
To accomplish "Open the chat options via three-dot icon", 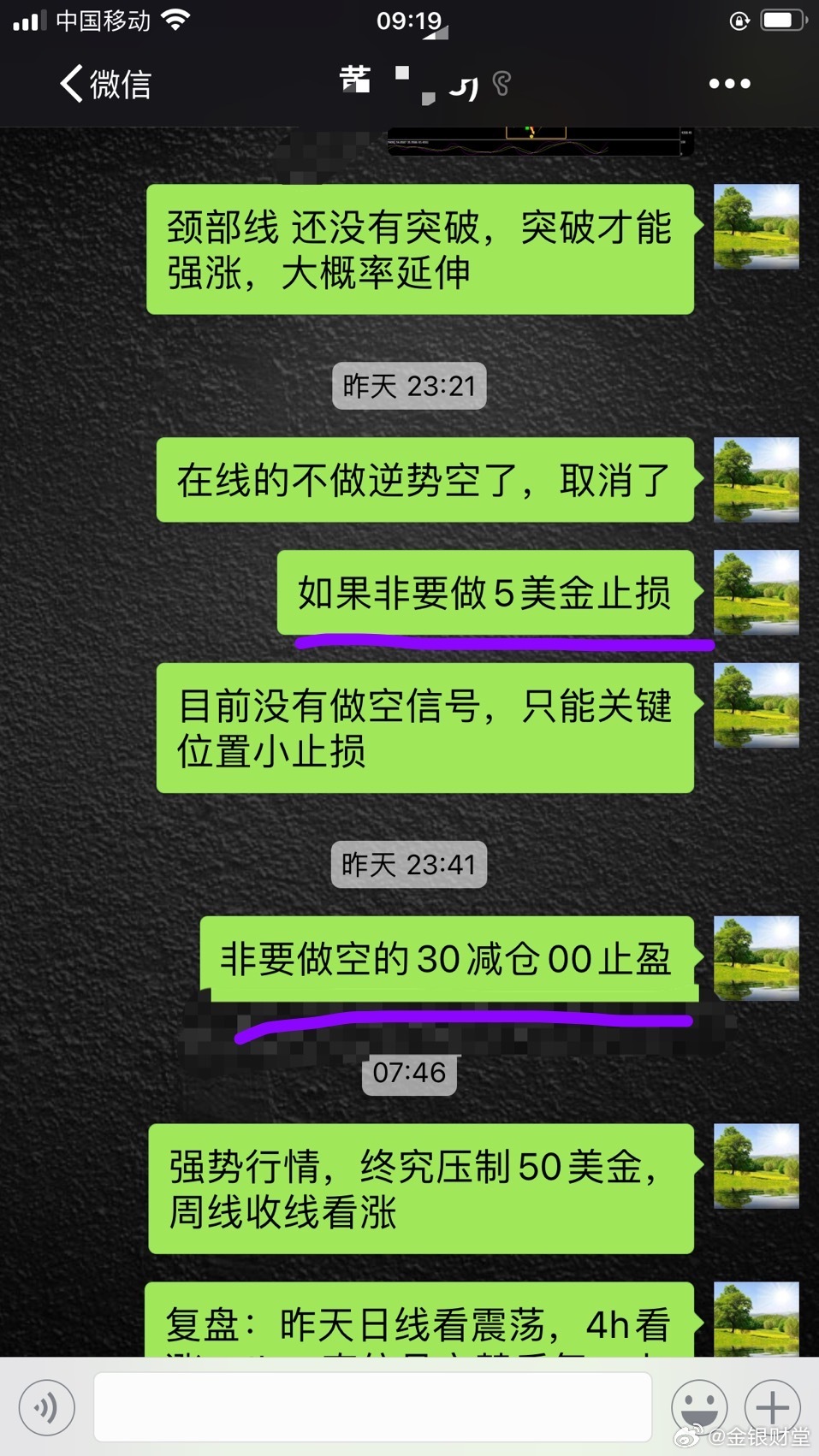I will click(x=728, y=83).
